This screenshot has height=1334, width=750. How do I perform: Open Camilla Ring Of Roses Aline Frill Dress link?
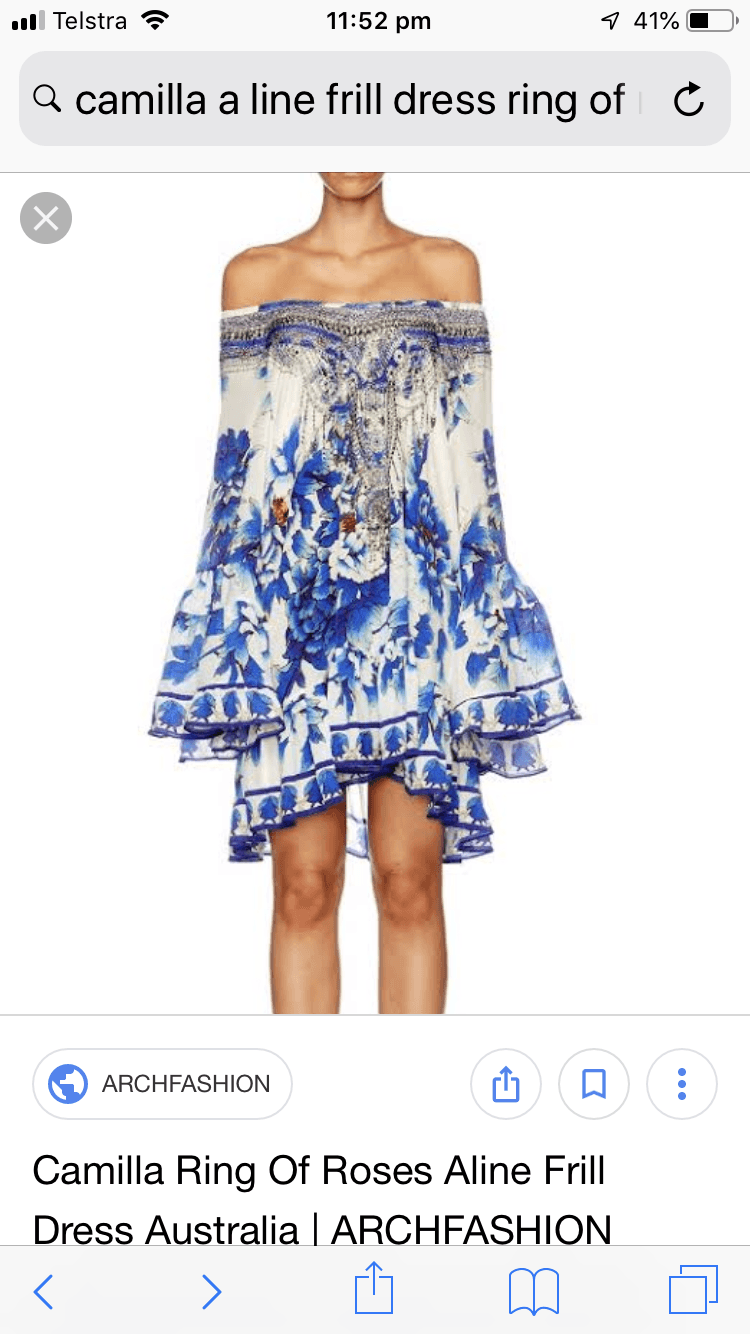(x=320, y=1199)
